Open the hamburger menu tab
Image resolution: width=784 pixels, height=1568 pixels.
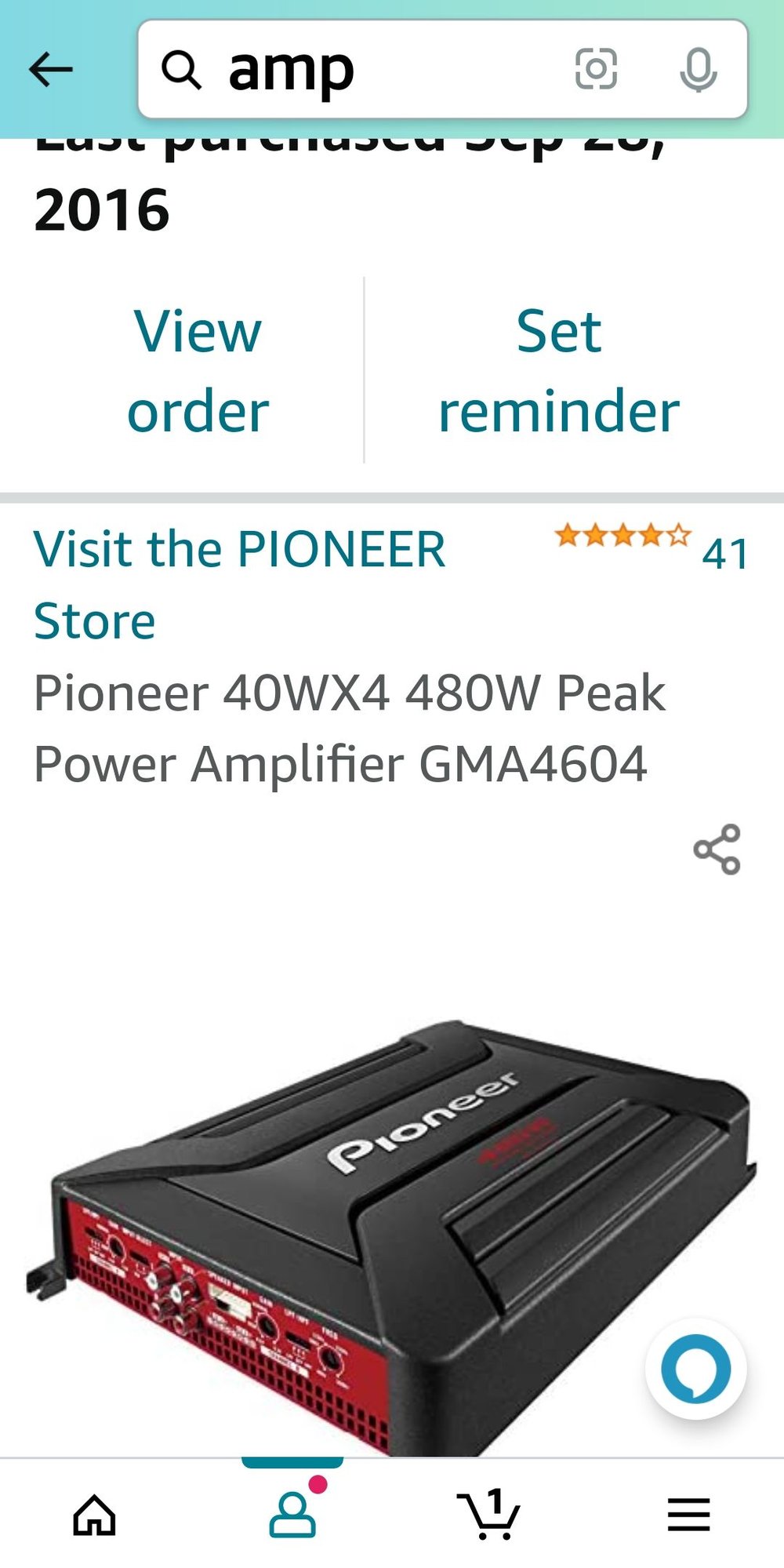688,1514
